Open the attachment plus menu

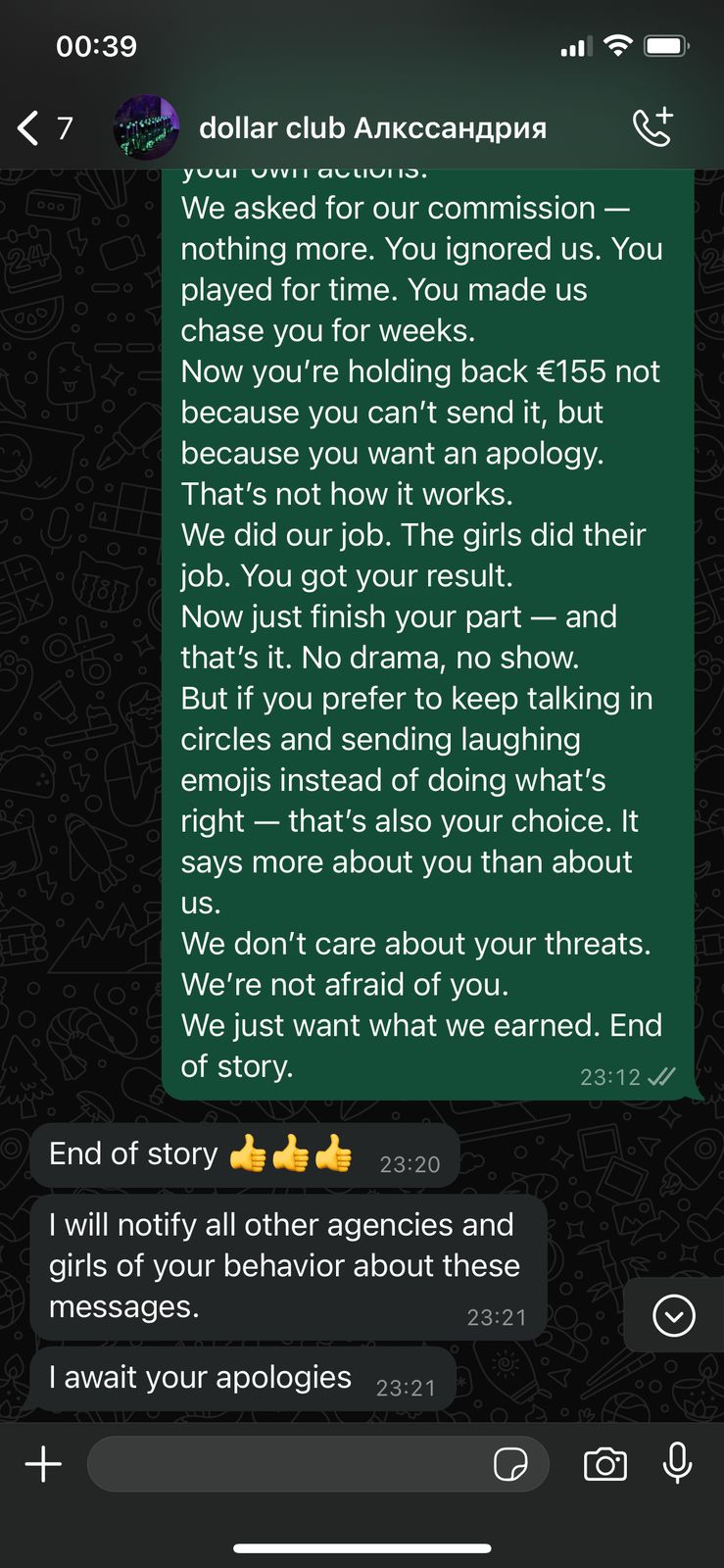[x=43, y=1464]
